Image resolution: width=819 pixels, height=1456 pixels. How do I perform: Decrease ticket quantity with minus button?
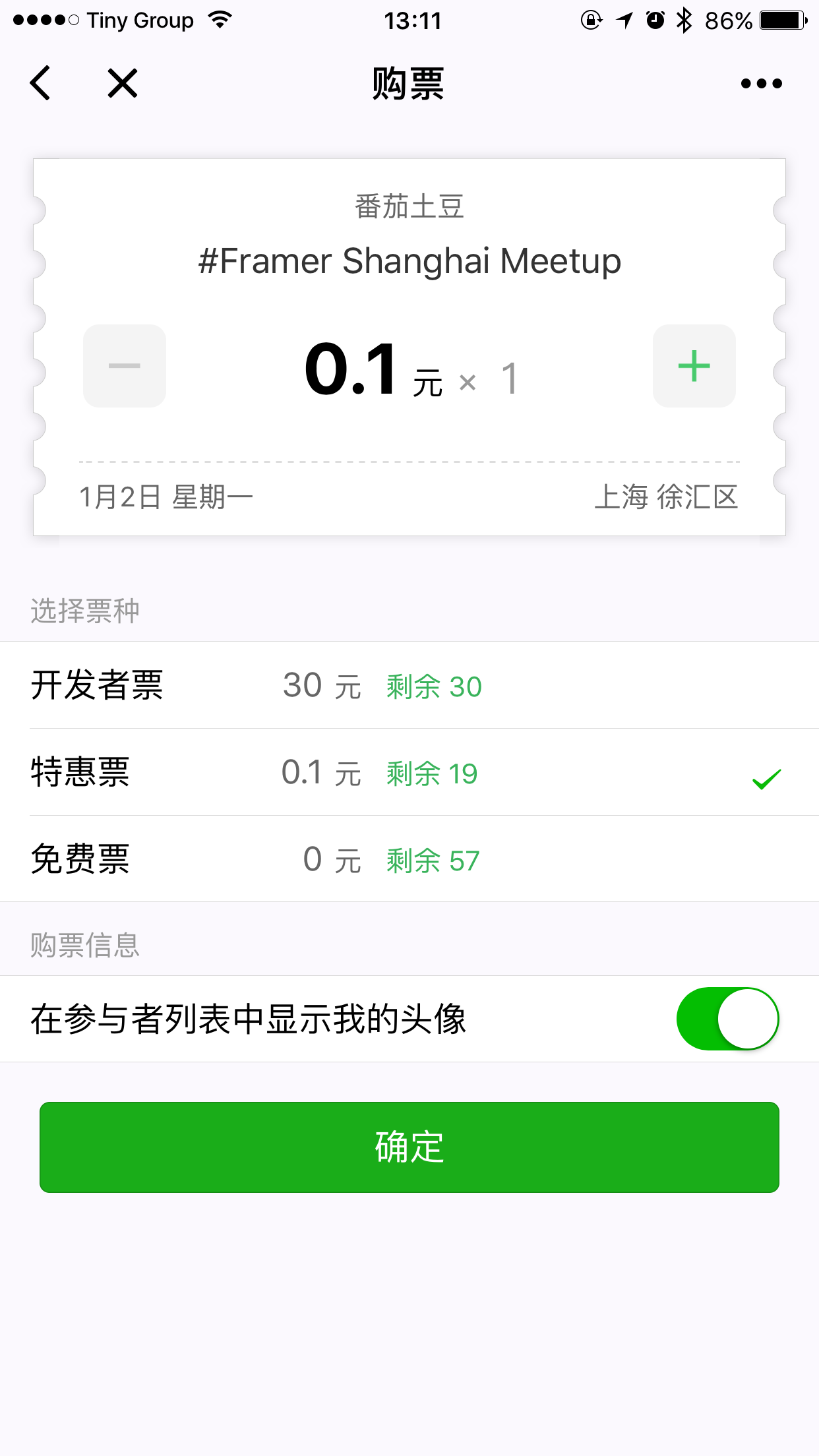pos(124,366)
